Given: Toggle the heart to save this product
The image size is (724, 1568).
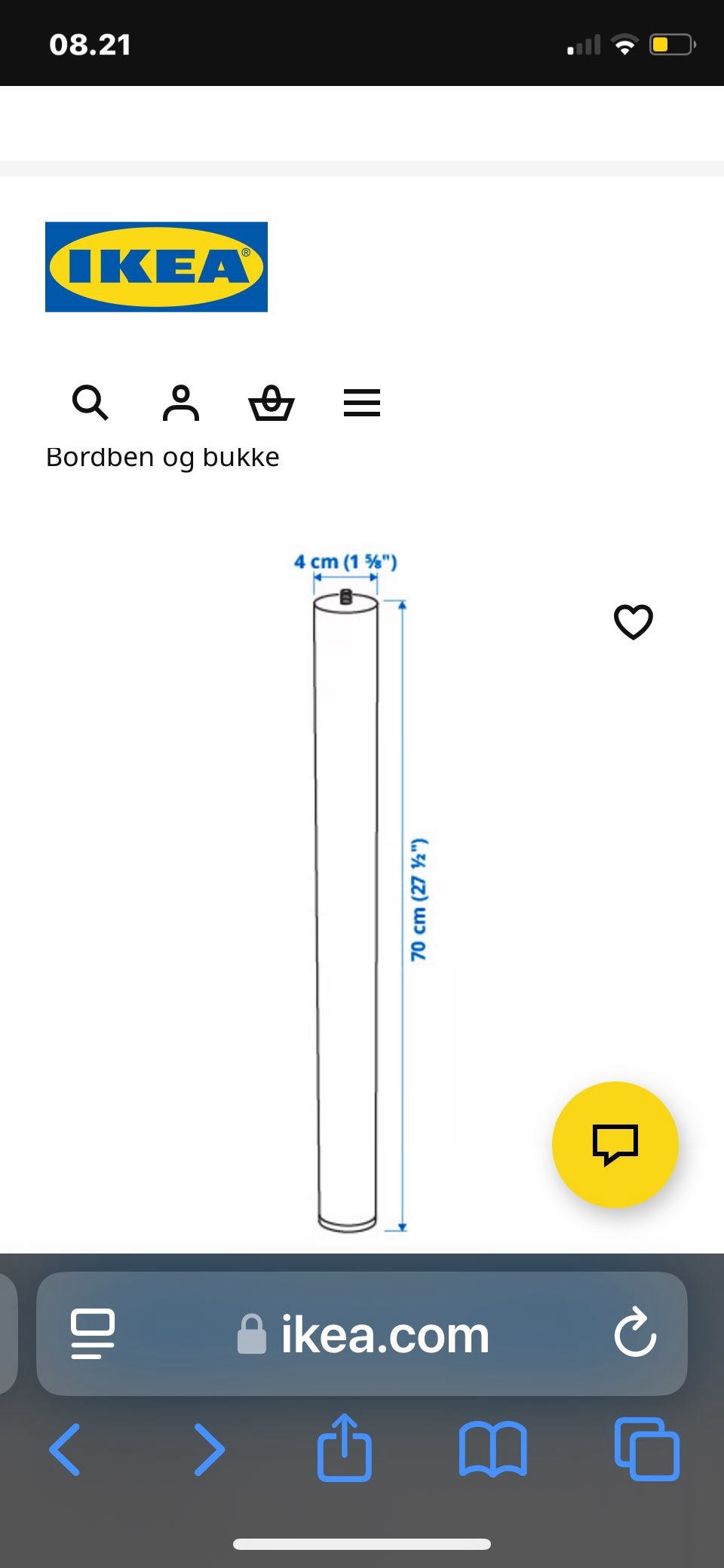Looking at the screenshot, I should 633,622.
